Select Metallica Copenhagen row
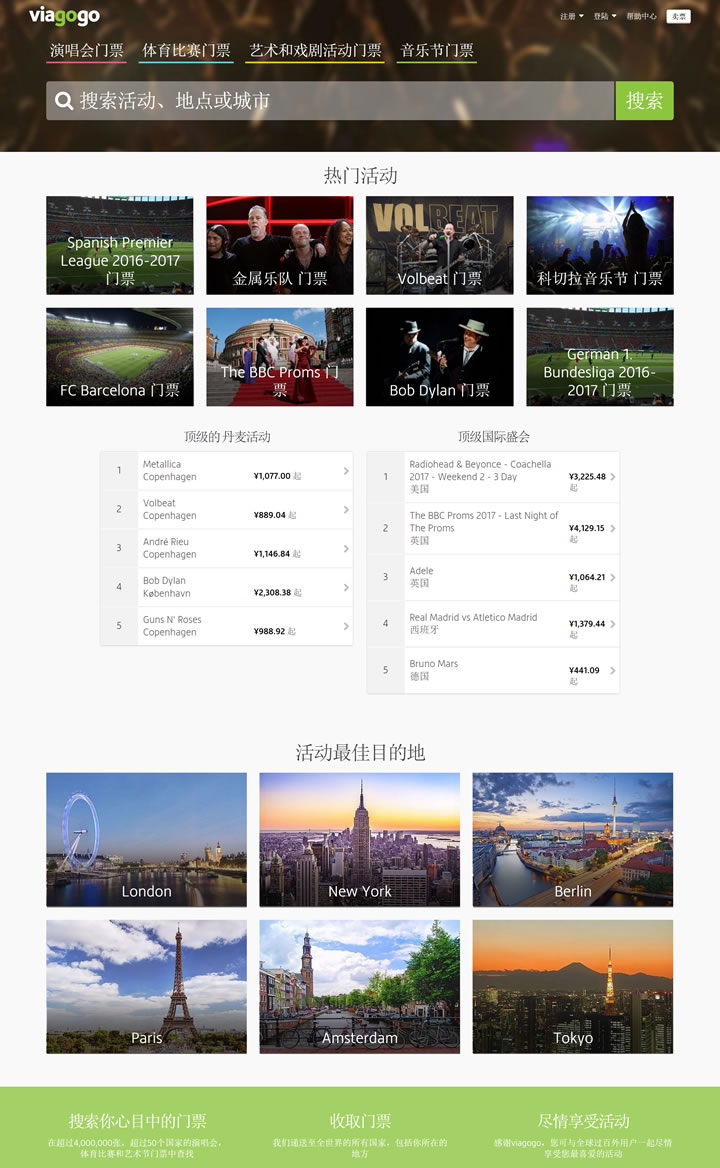This screenshot has height=1168, width=720. pyautogui.click(x=226, y=471)
